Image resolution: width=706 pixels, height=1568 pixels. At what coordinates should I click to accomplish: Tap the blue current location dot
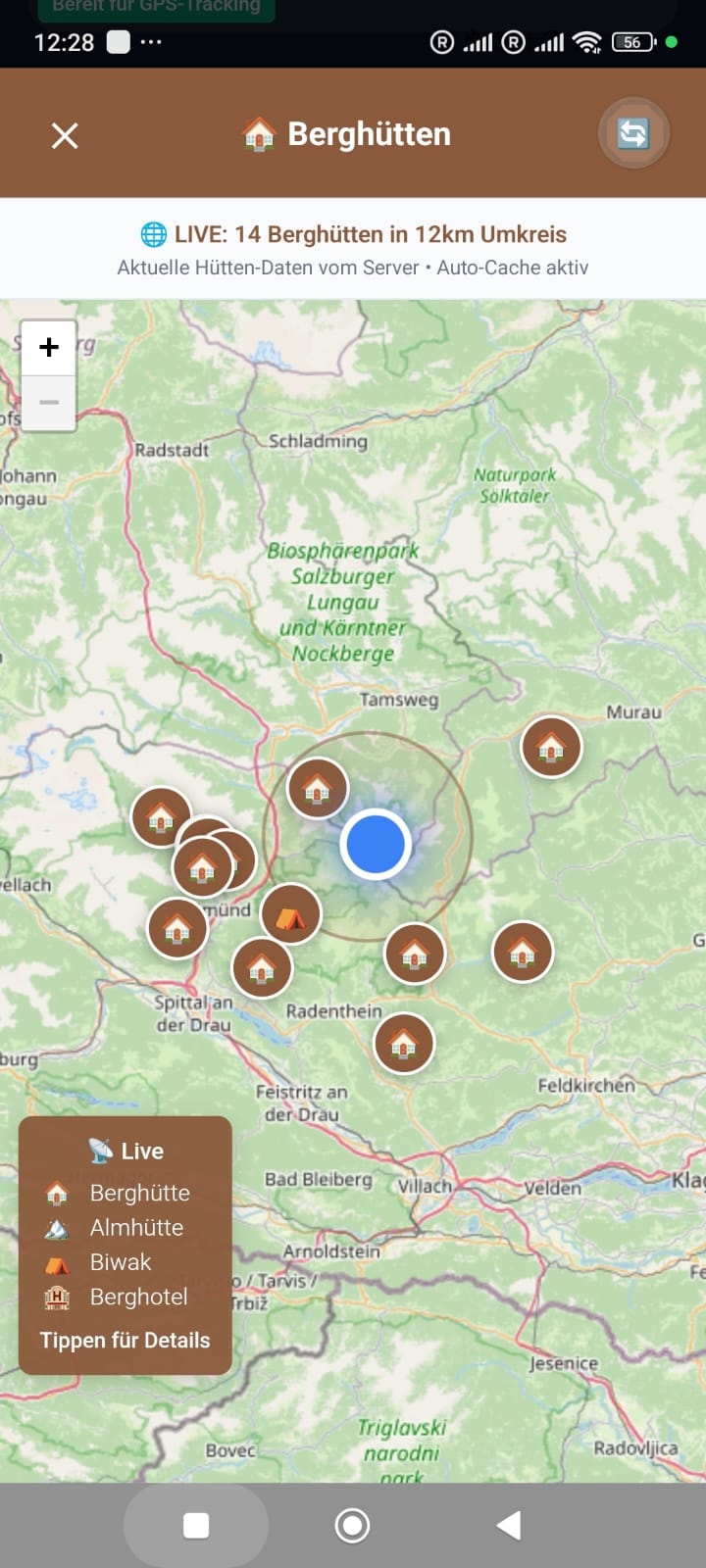pyautogui.click(x=375, y=844)
